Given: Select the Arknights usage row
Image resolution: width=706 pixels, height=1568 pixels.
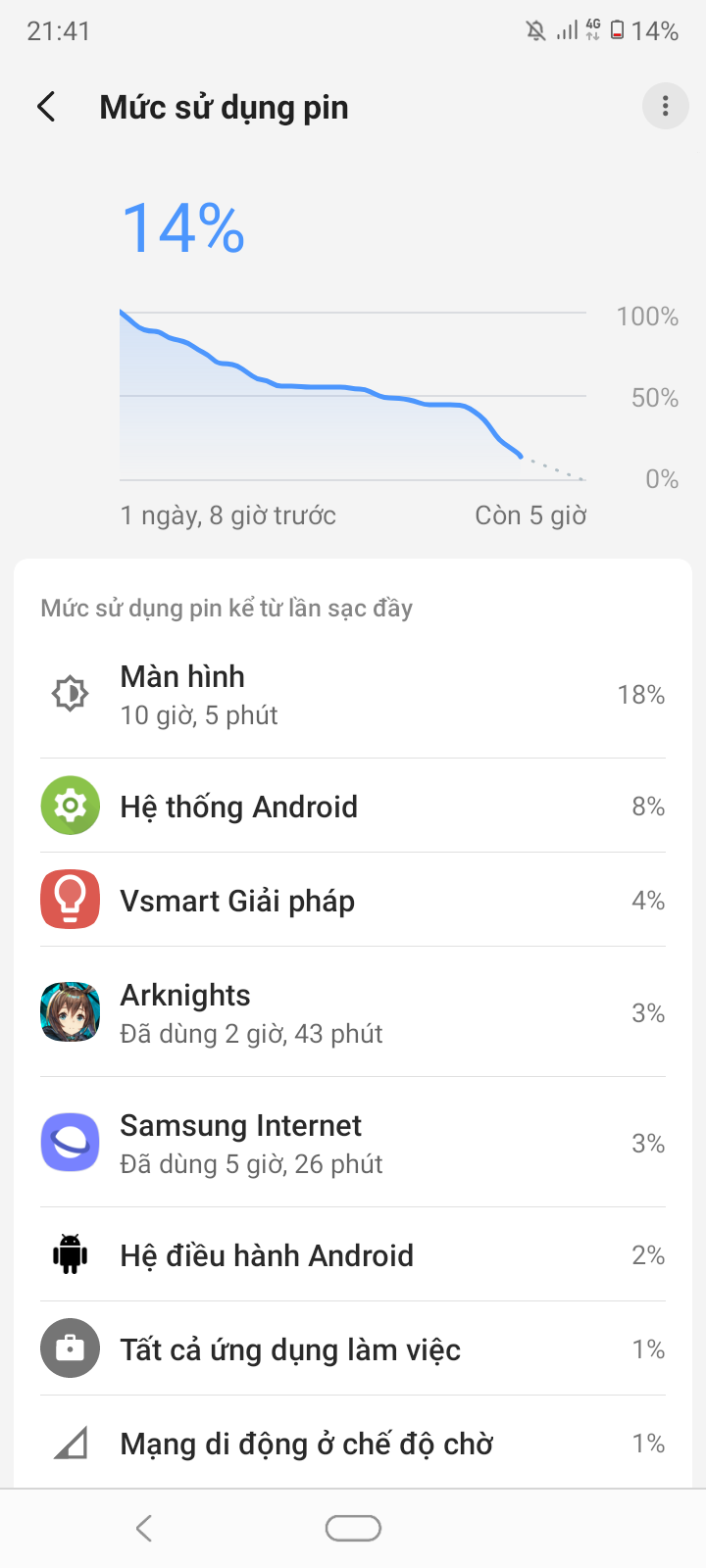Looking at the screenshot, I should click(x=353, y=1012).
